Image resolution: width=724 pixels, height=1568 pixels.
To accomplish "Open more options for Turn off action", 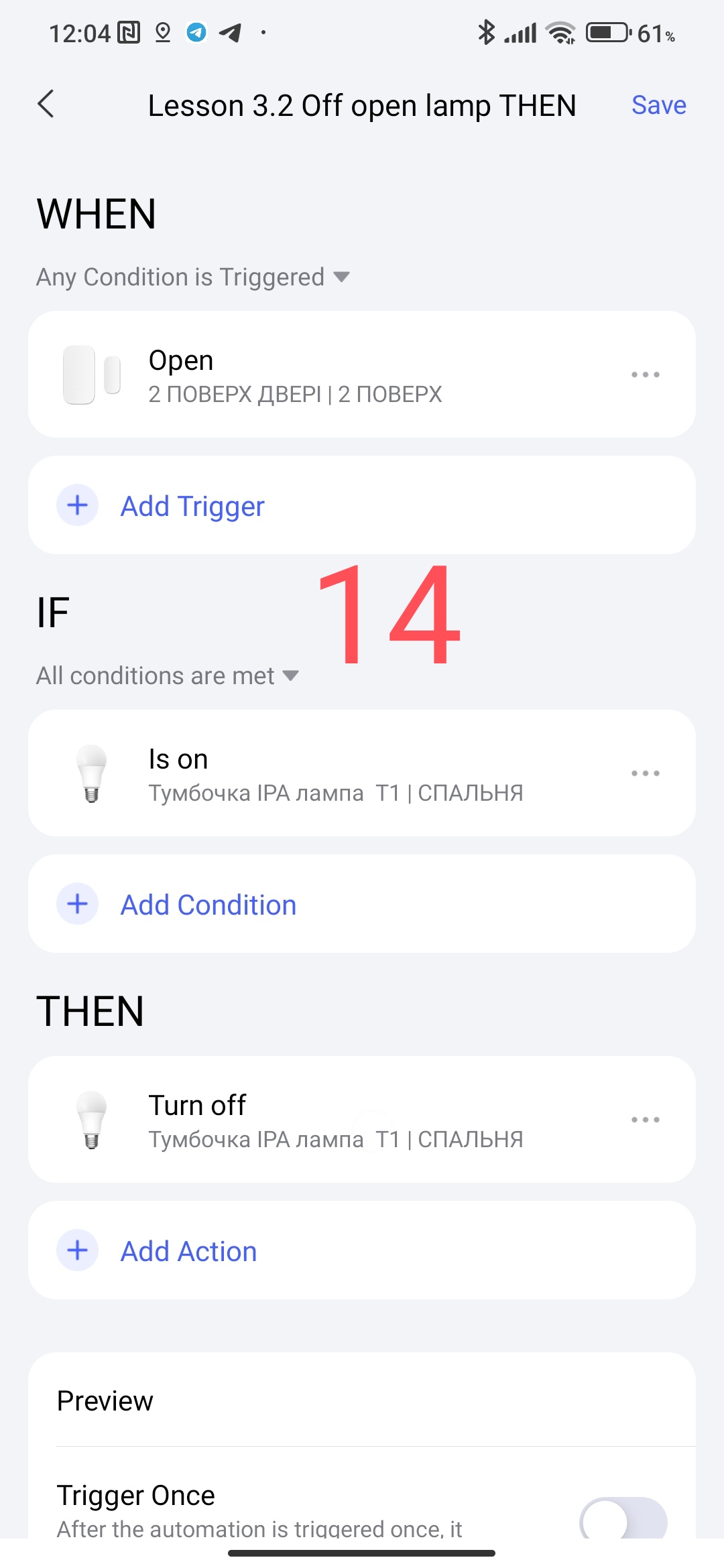I will click(645, 1120).
